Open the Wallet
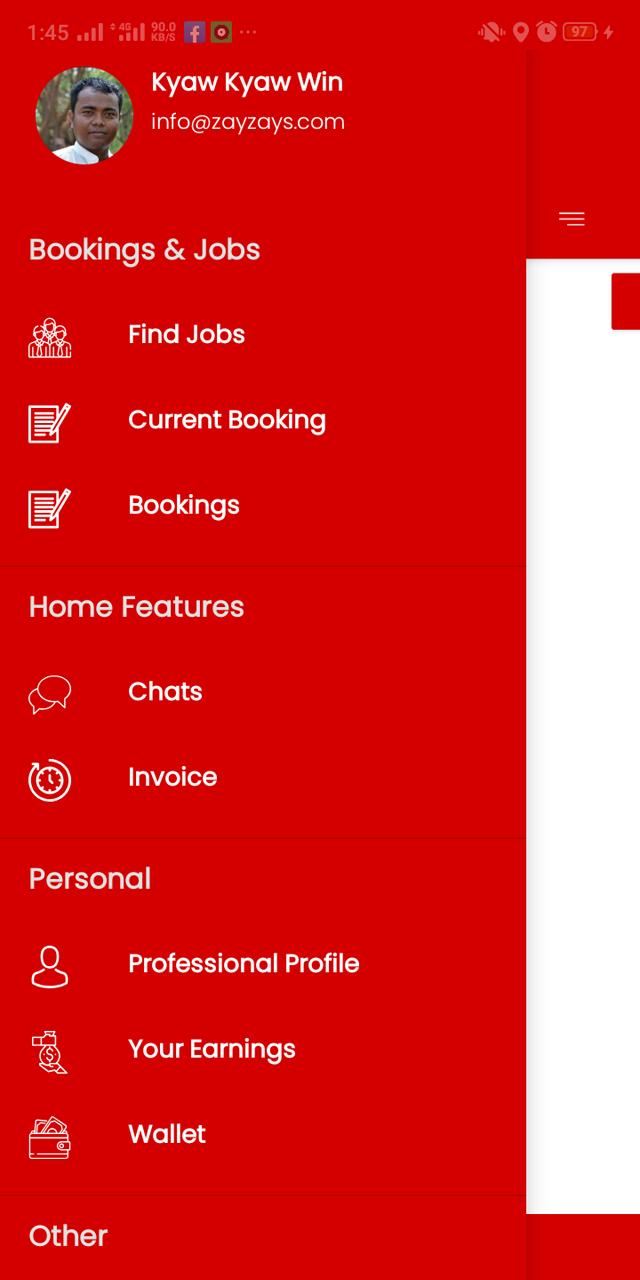 pyautogui.click(x=167, y=1135)
